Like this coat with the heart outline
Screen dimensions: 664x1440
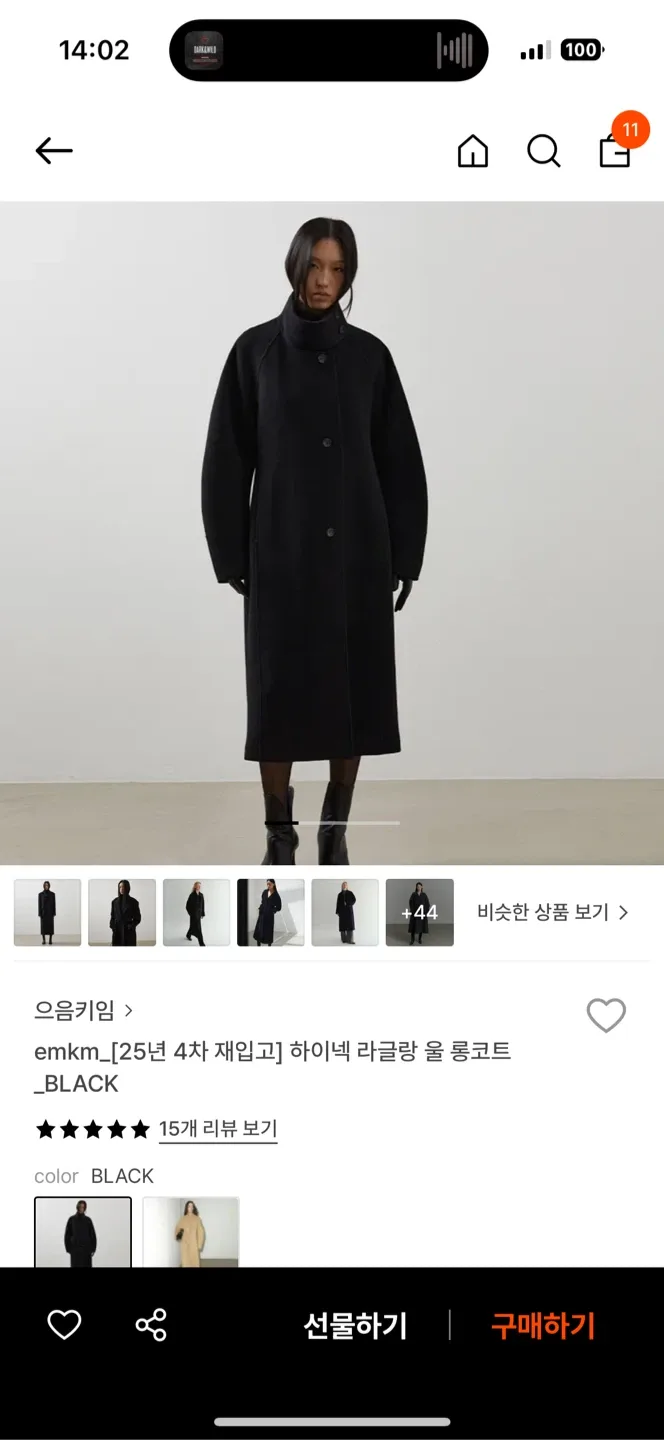tap(606, 1016)
